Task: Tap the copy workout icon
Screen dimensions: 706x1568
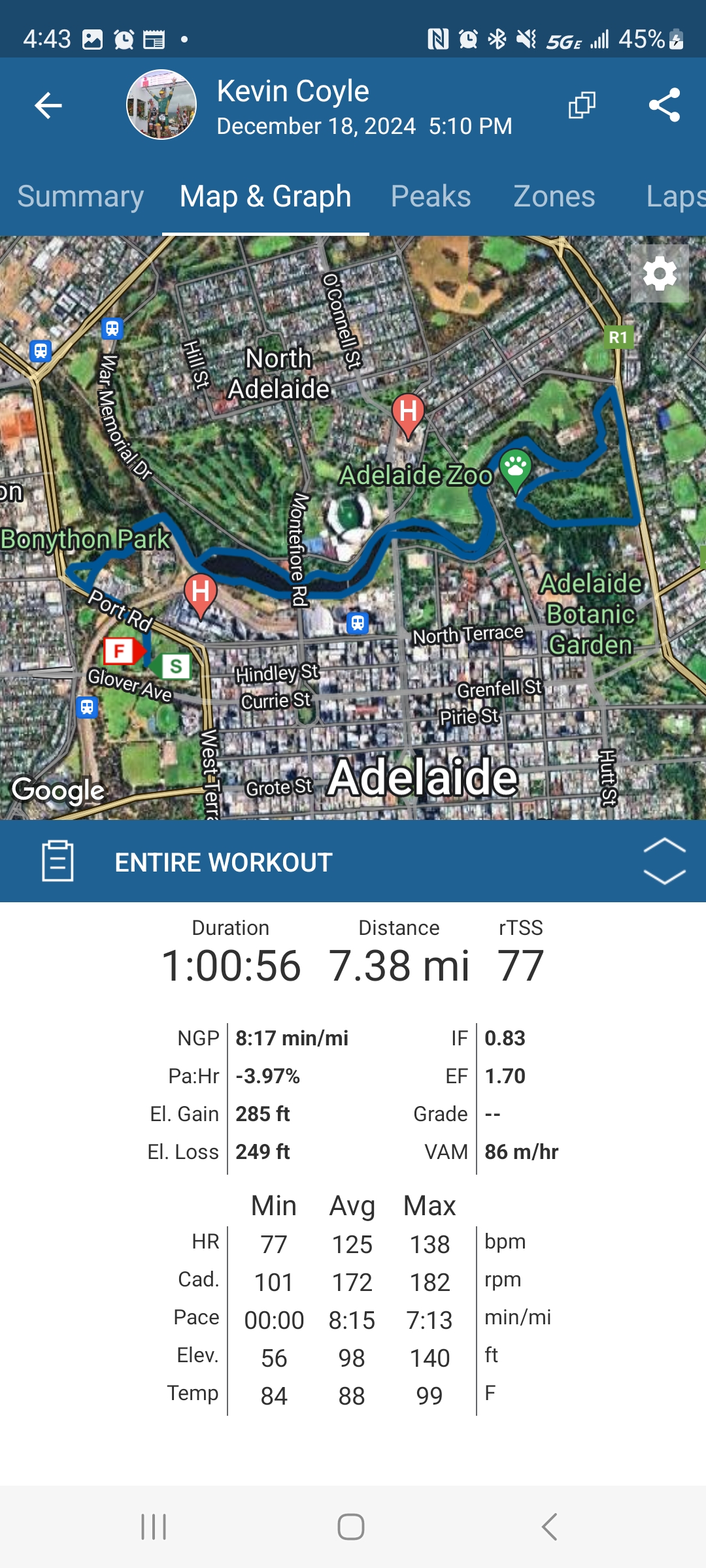Action: [x=582, y=105]
